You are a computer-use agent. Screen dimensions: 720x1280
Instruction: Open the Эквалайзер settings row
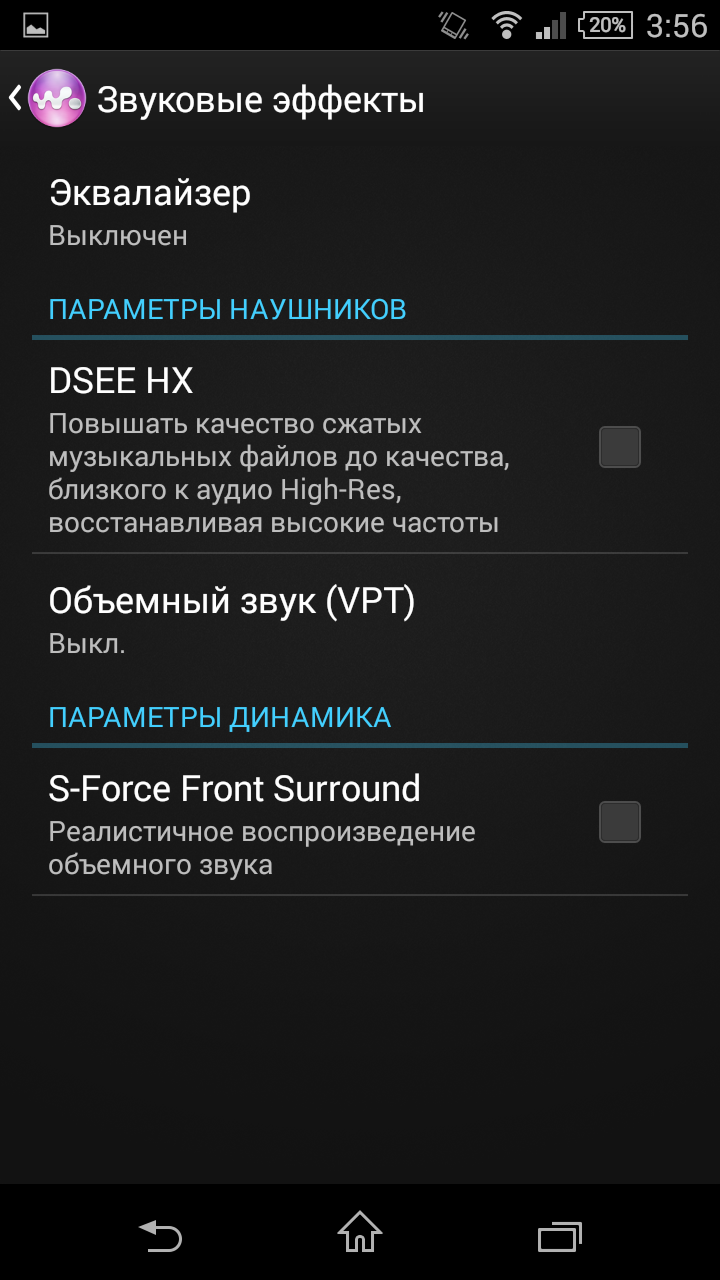(360, 211)
